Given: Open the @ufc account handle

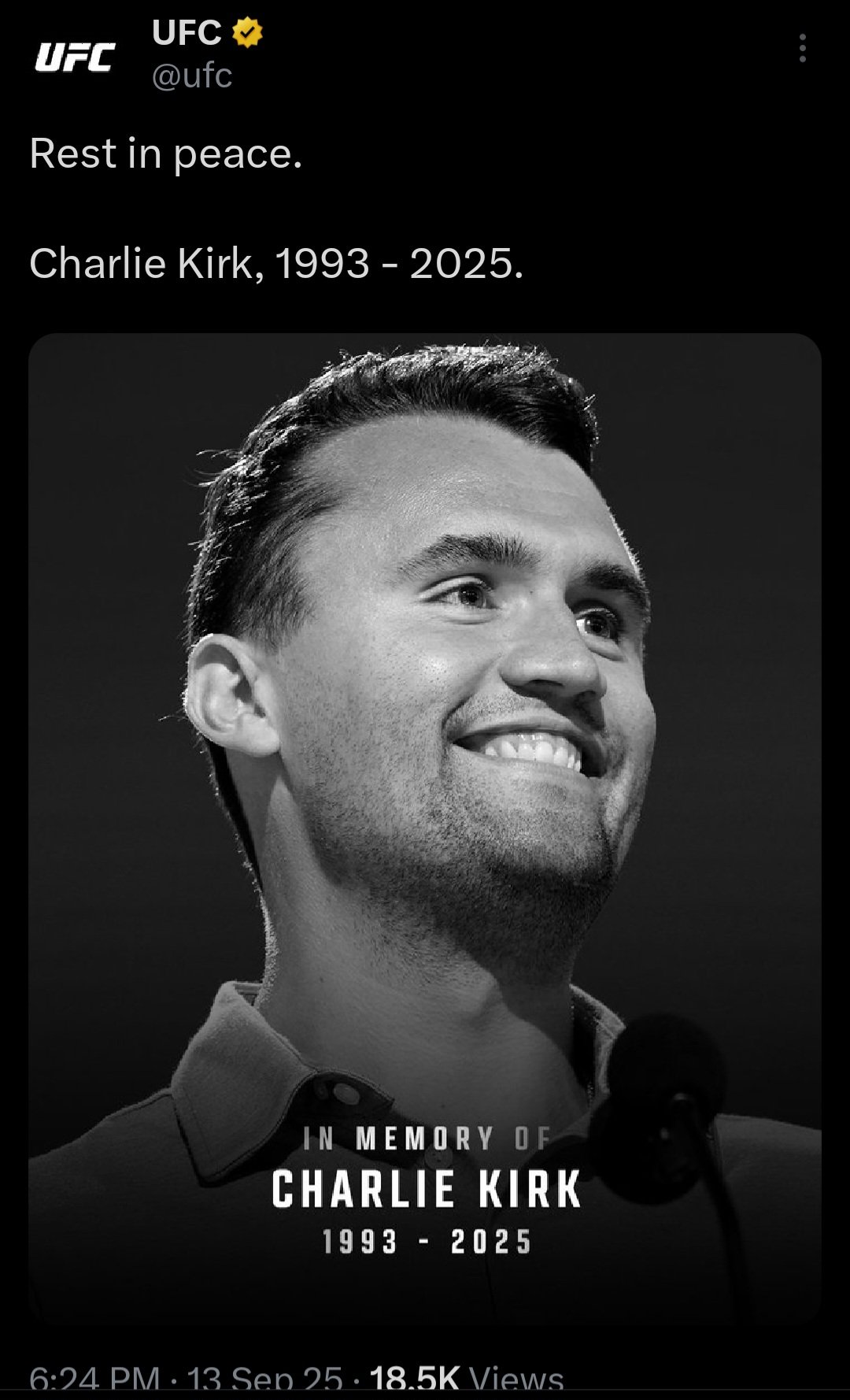Looking at the screenshot, I should pos(192,76).
